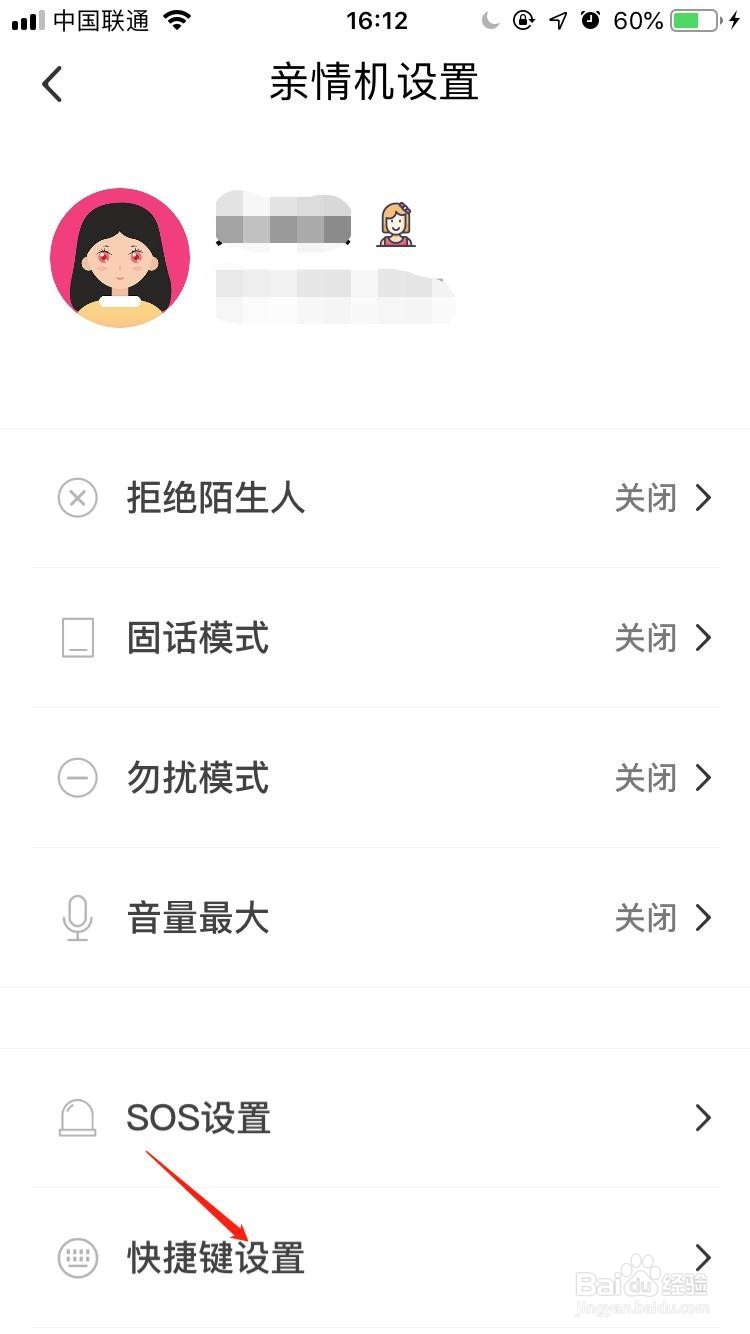Expand the 勿扰模式 setting via its chevron
The width and height of the screenshot is (750, 1334).
(x=703, y=778)
